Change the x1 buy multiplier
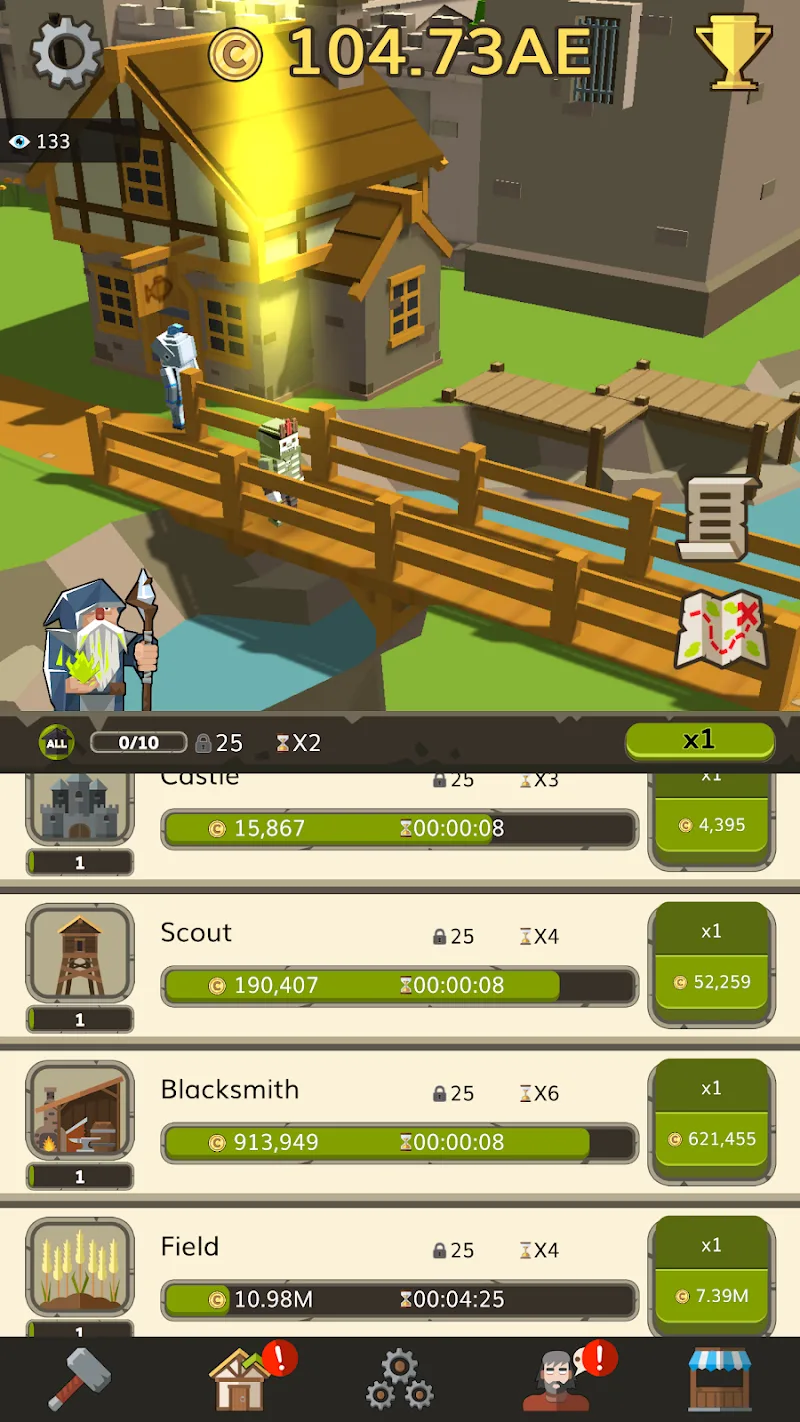This screenshot has height=1422, width=800. coord(700,741)
